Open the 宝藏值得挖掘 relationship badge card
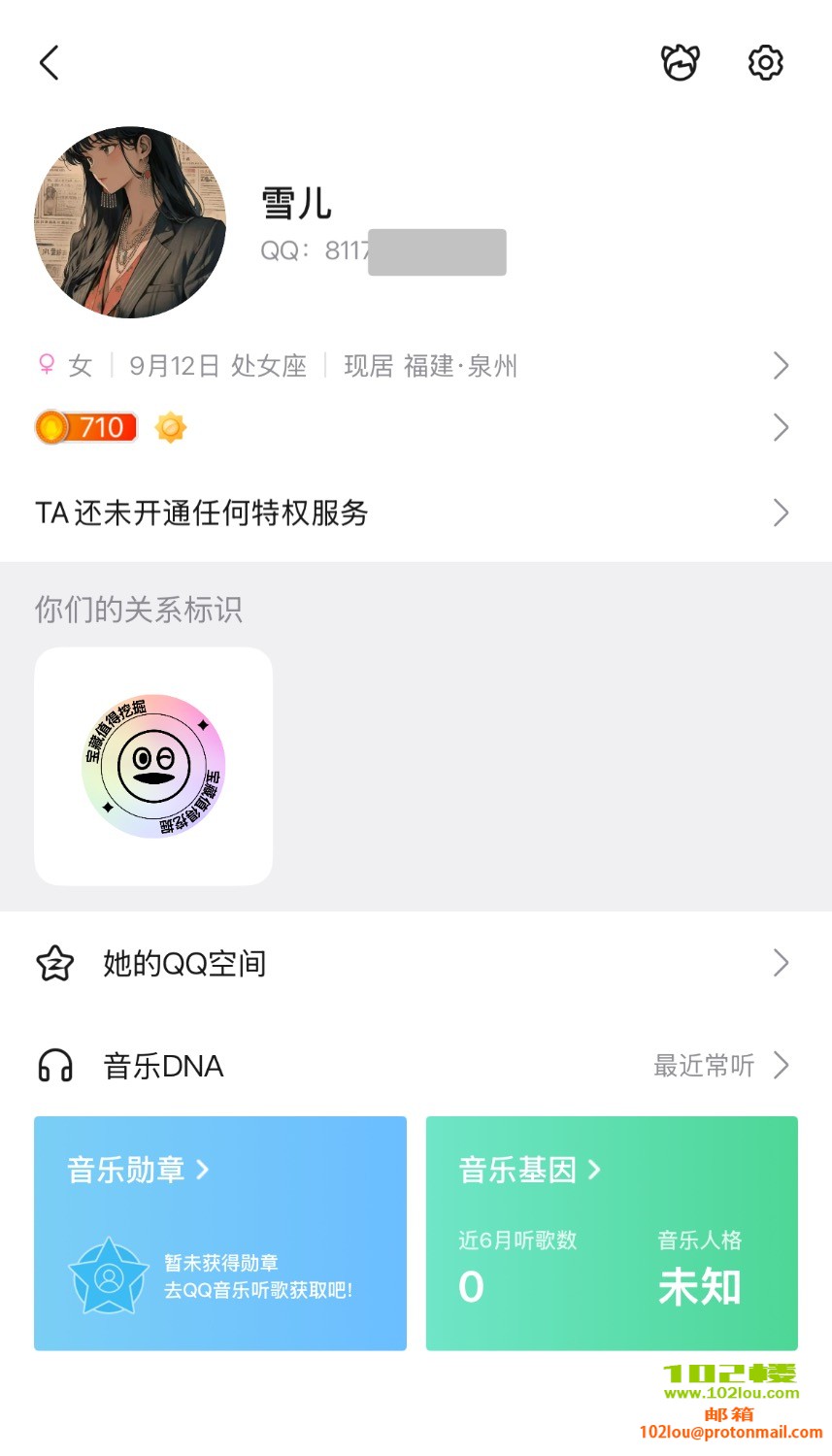 point(153,766)
